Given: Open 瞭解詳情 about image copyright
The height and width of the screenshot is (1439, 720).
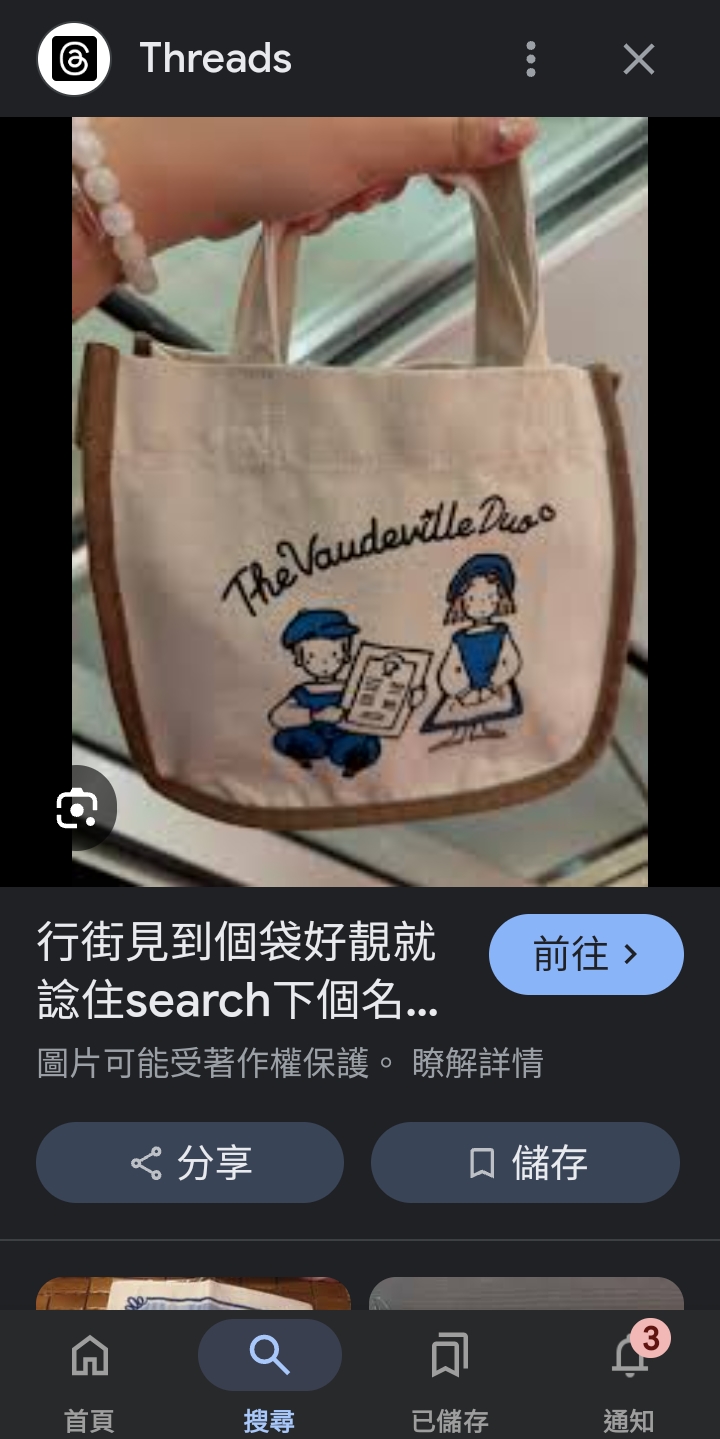Looking at the screenshot, I should tap(477, 1063).
